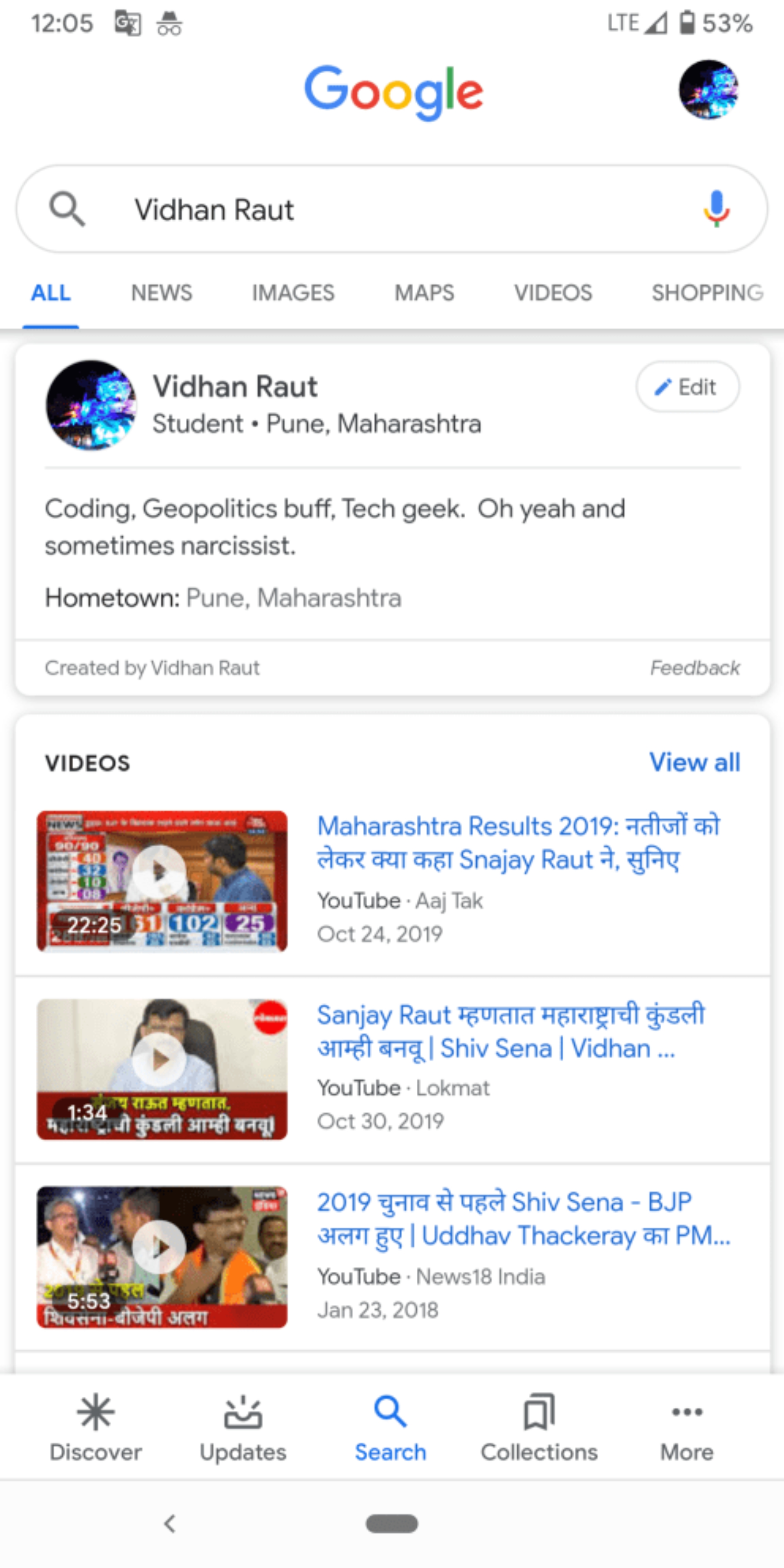
Task: Switch to the Videos tab
Action: [x=553, y=293]
